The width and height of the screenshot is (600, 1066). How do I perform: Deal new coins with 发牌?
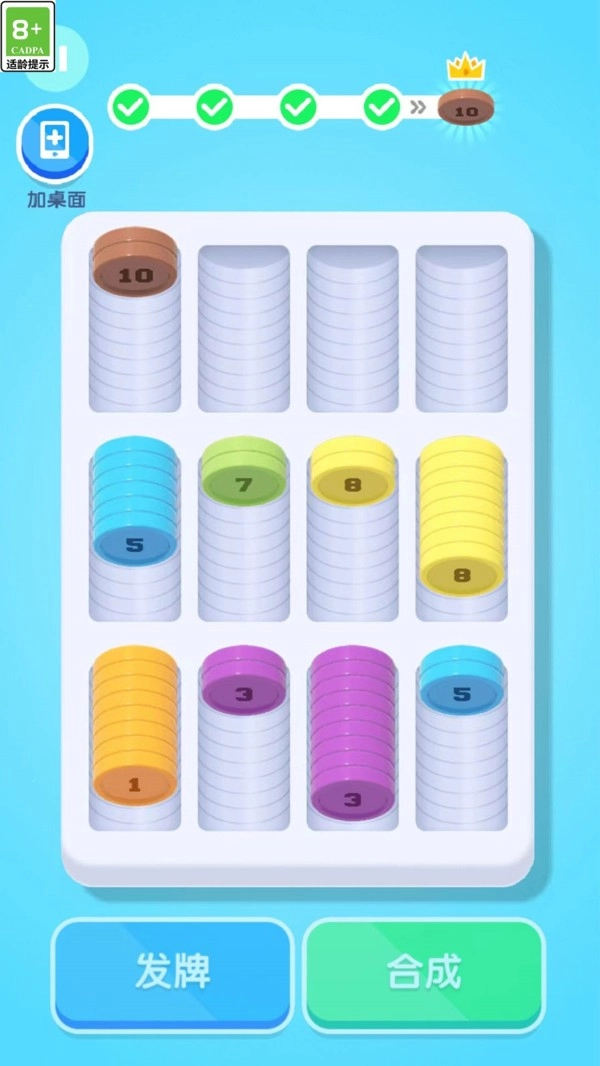point(173,972)
